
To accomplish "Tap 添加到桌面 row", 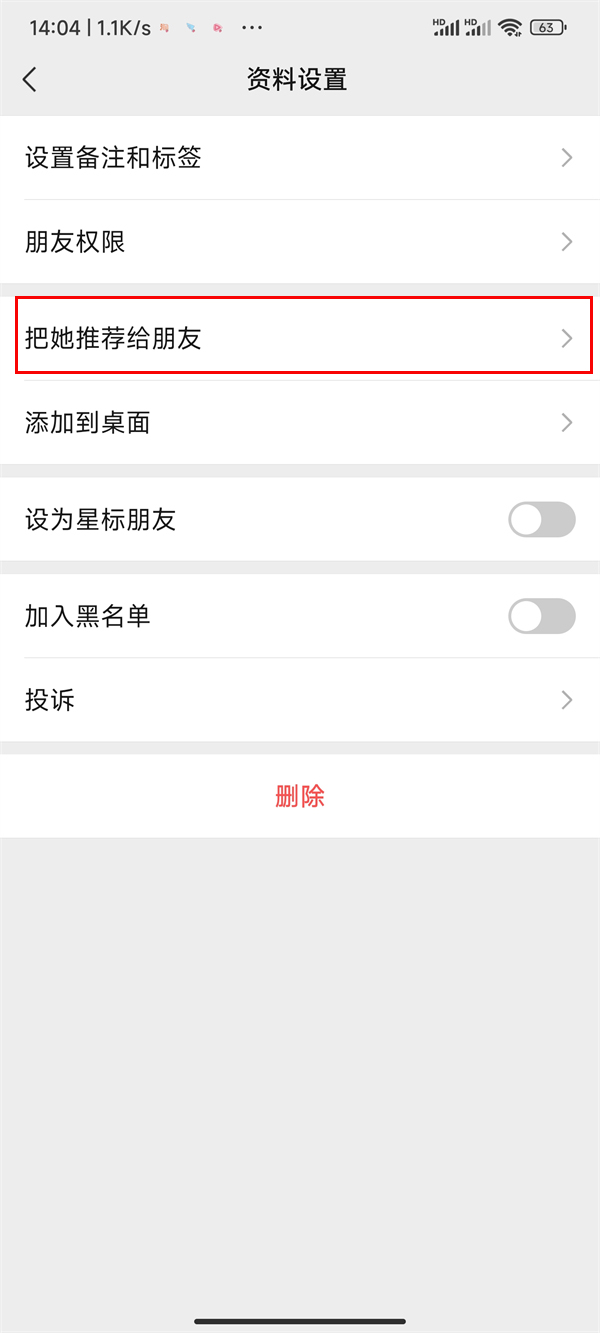I will [x=300, y=423].
